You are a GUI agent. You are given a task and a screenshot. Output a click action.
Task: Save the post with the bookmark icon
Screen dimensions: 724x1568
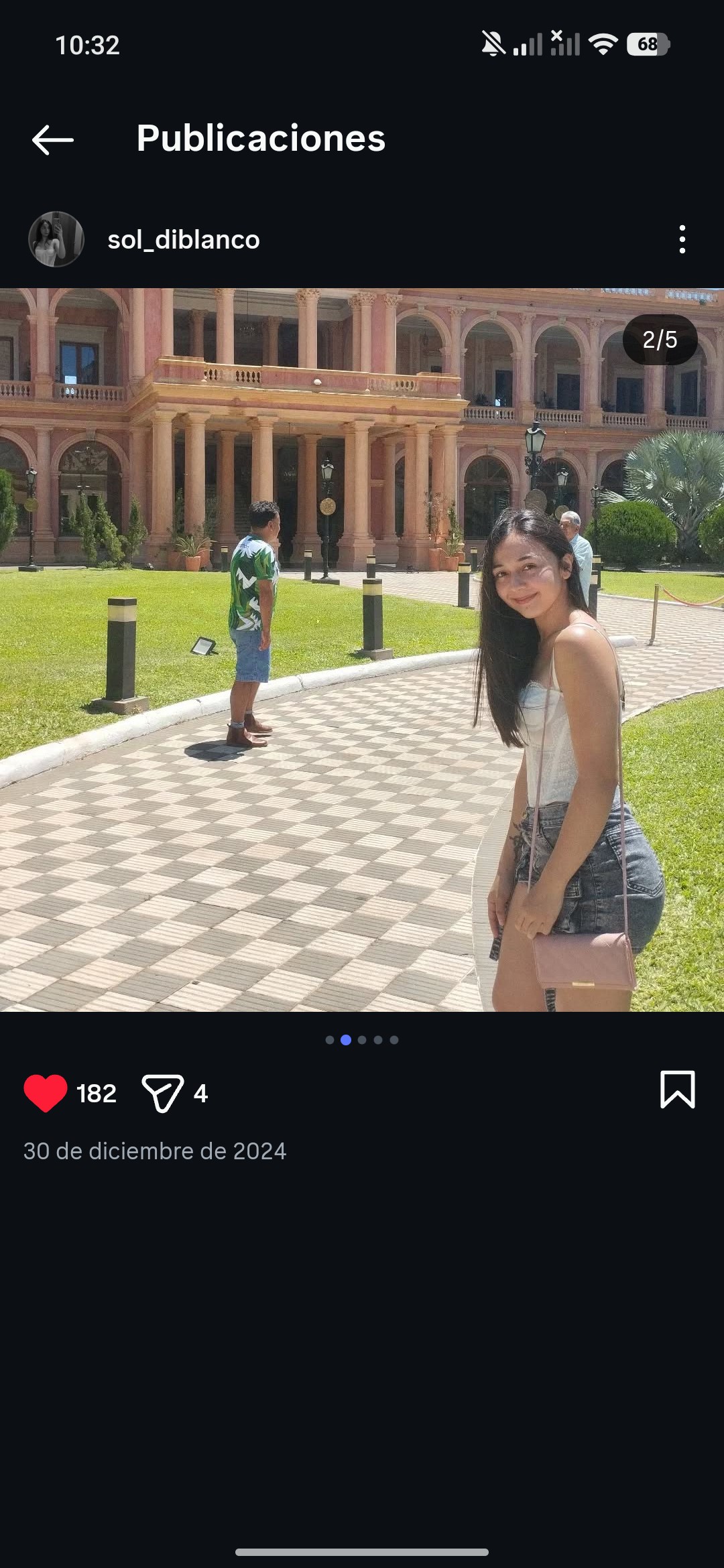677,1090
